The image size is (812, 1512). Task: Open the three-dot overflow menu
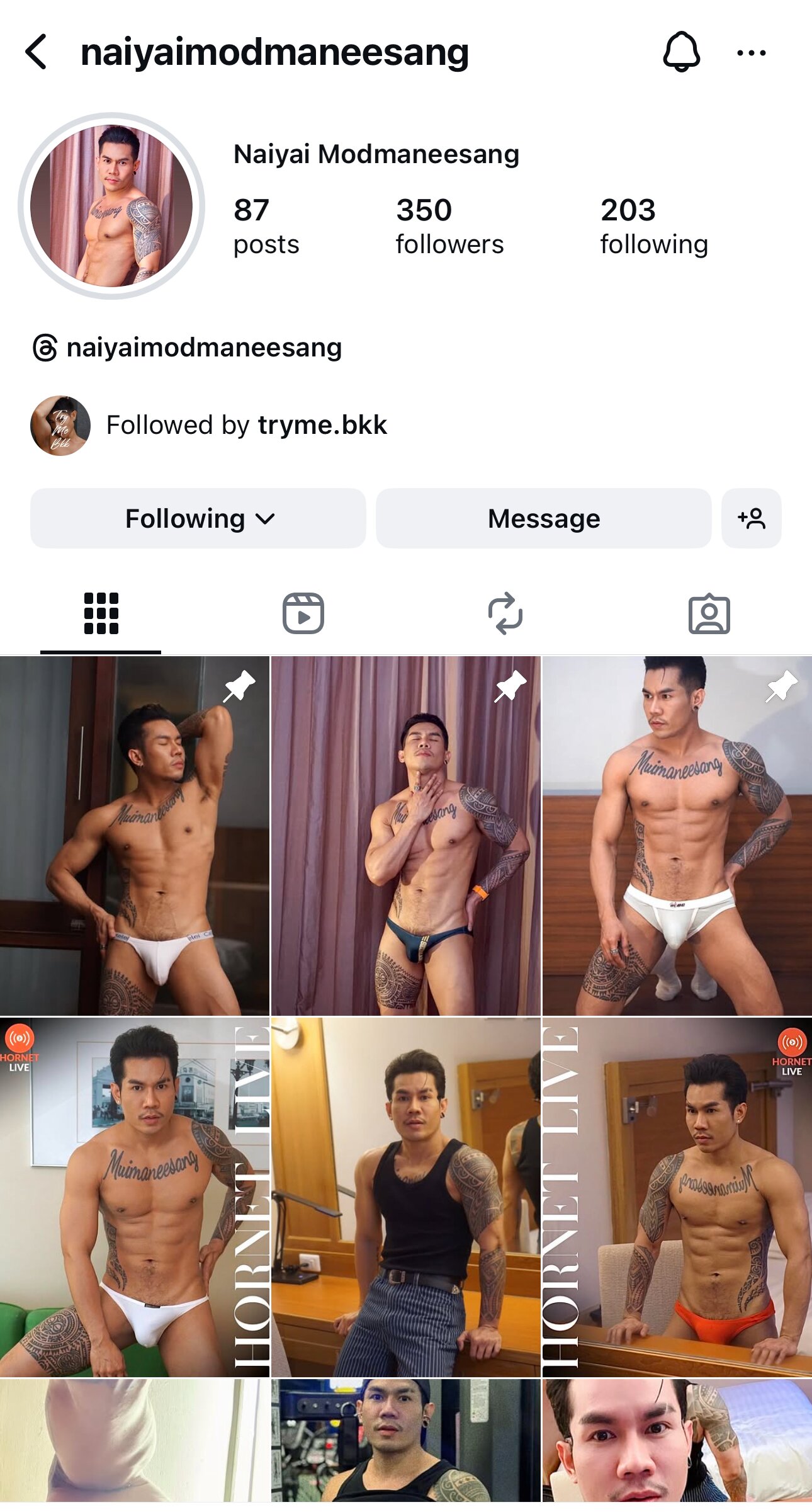751,54
